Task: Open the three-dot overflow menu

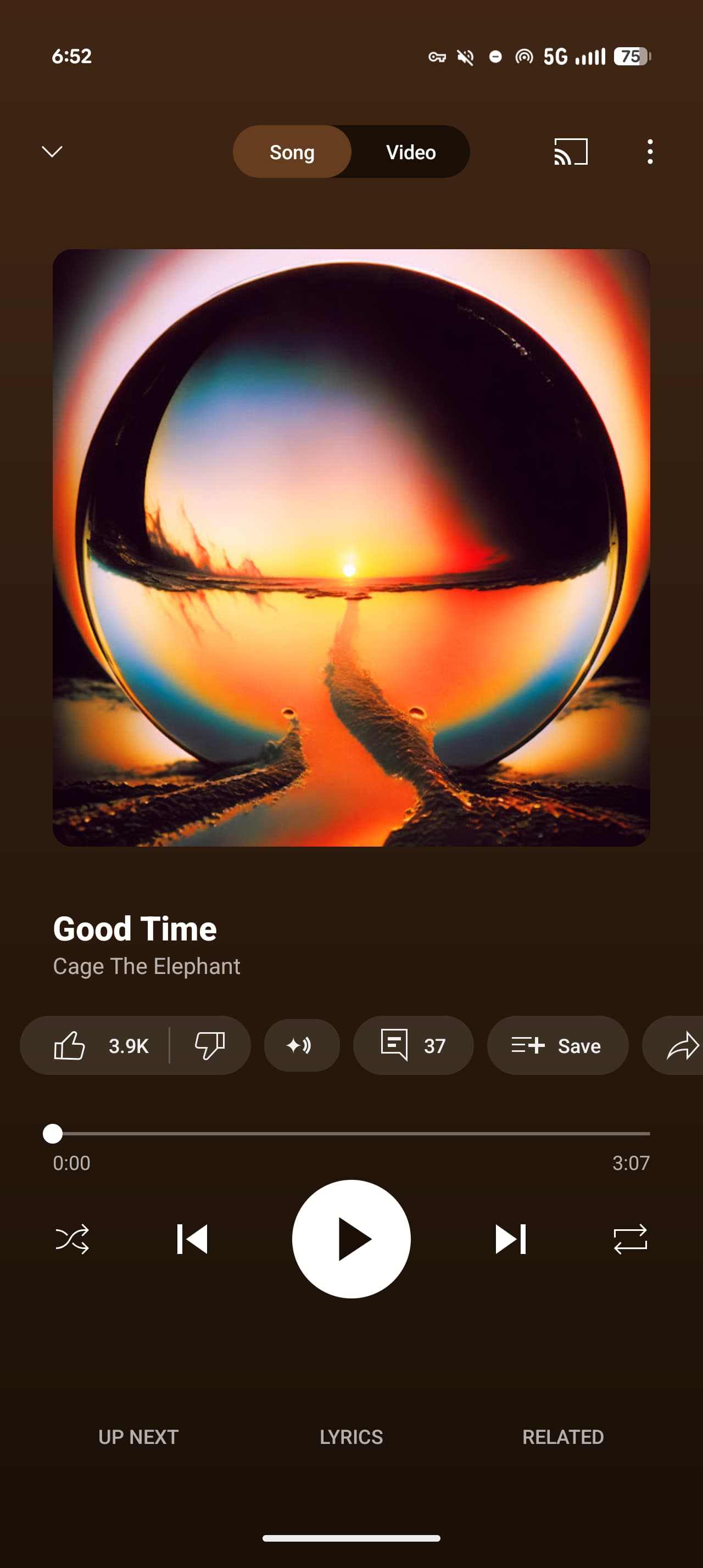Action: click(x=649, y=152)
